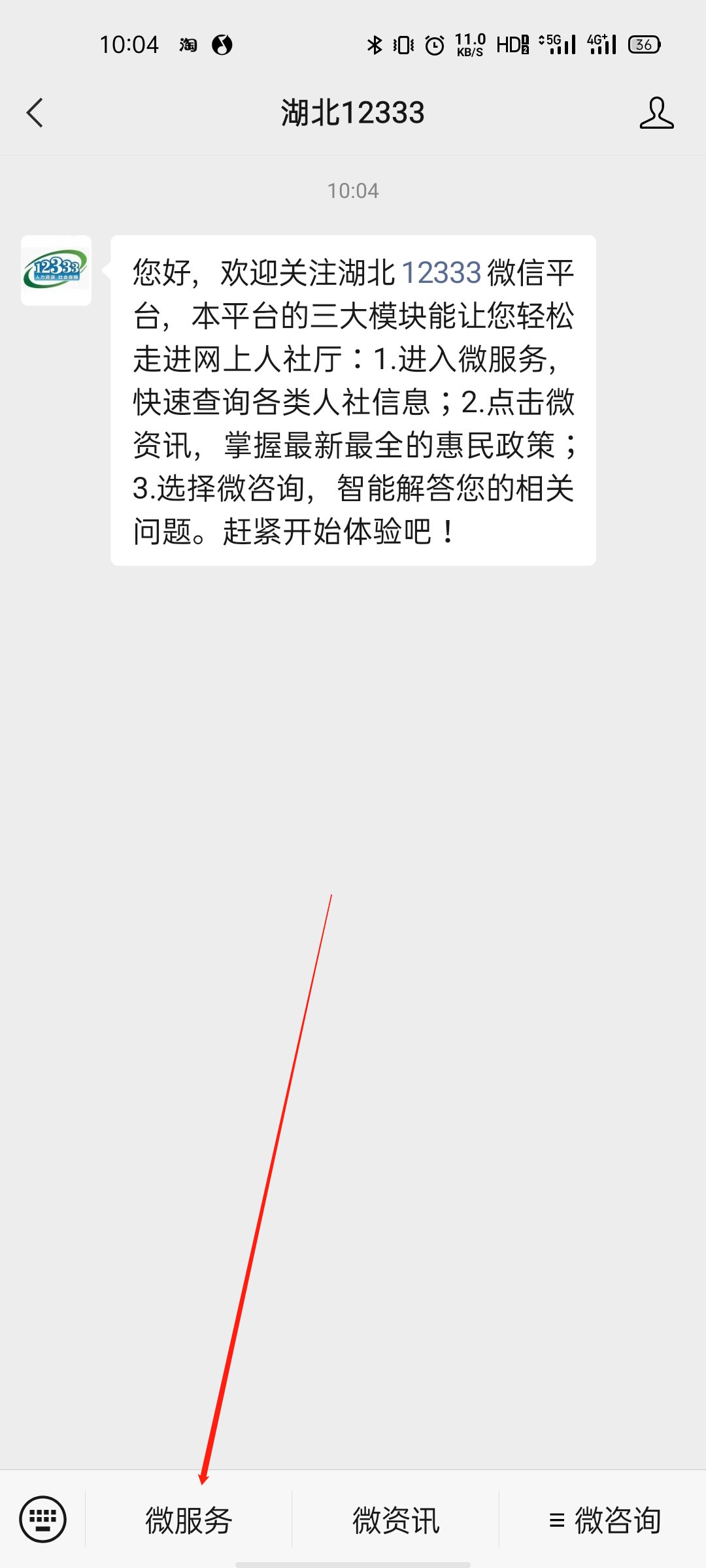Viewport: 706px width, 1568px height.
Task: Switch to keyboard input mode
Action: 43,1519
